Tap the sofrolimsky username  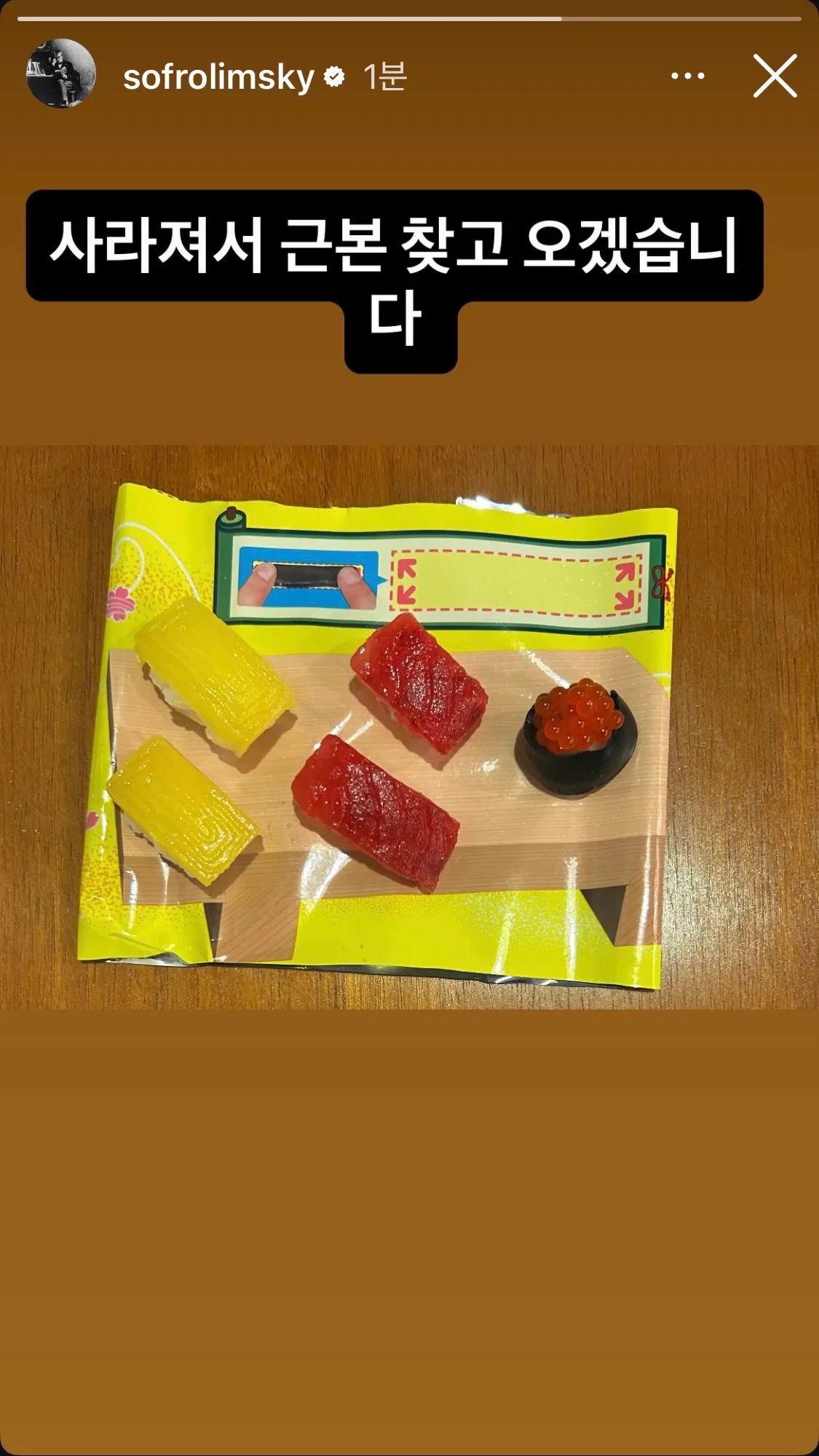218,77
